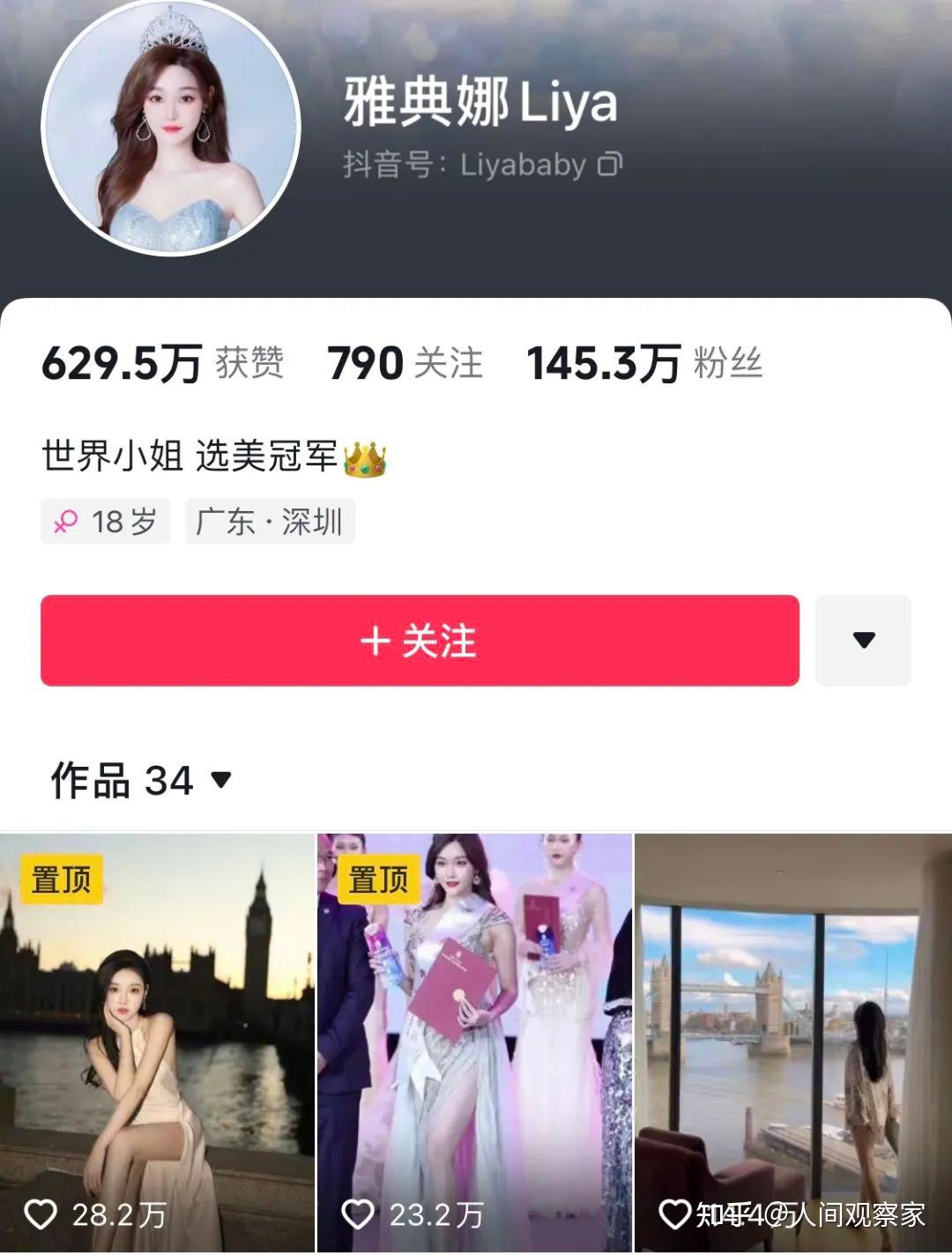Screen dimensions: 952x1255
Task: Open the dropdown next to 关注 button
Action: [x=862, y=641]
